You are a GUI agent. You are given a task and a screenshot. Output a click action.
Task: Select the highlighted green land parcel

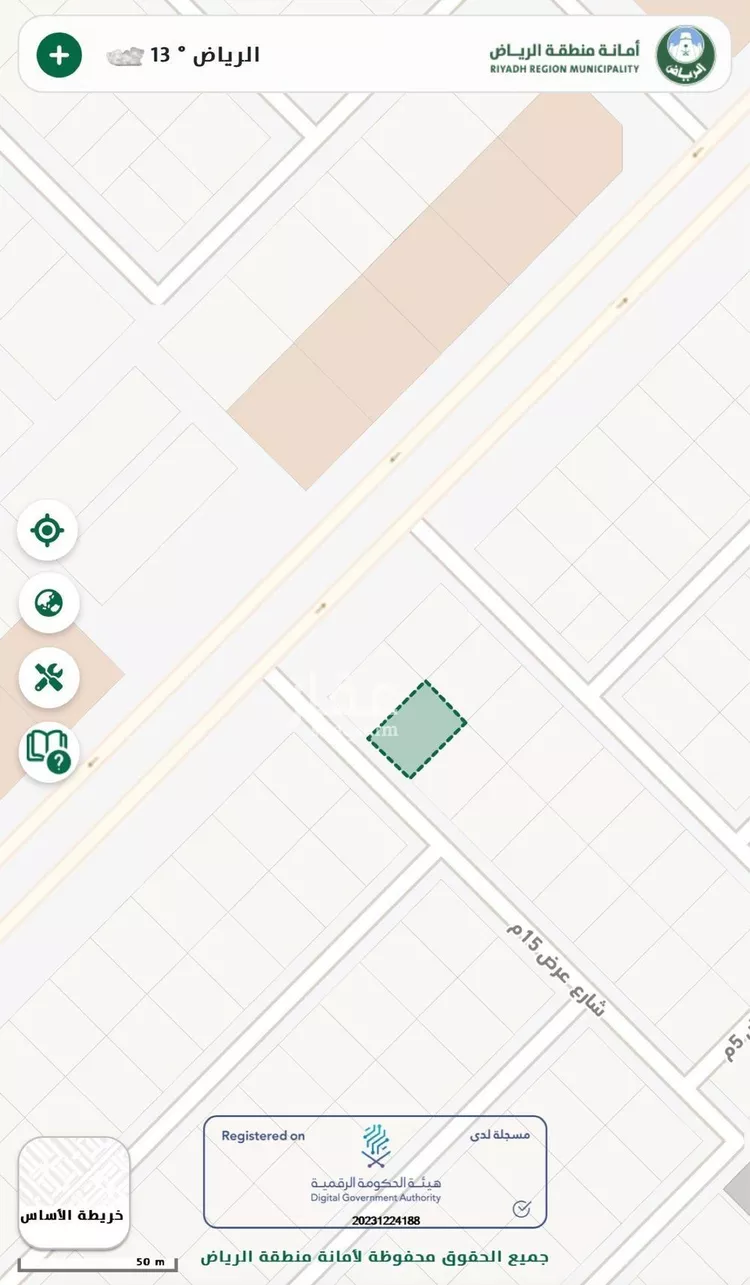pyautogui.click(x=417, y=729)
